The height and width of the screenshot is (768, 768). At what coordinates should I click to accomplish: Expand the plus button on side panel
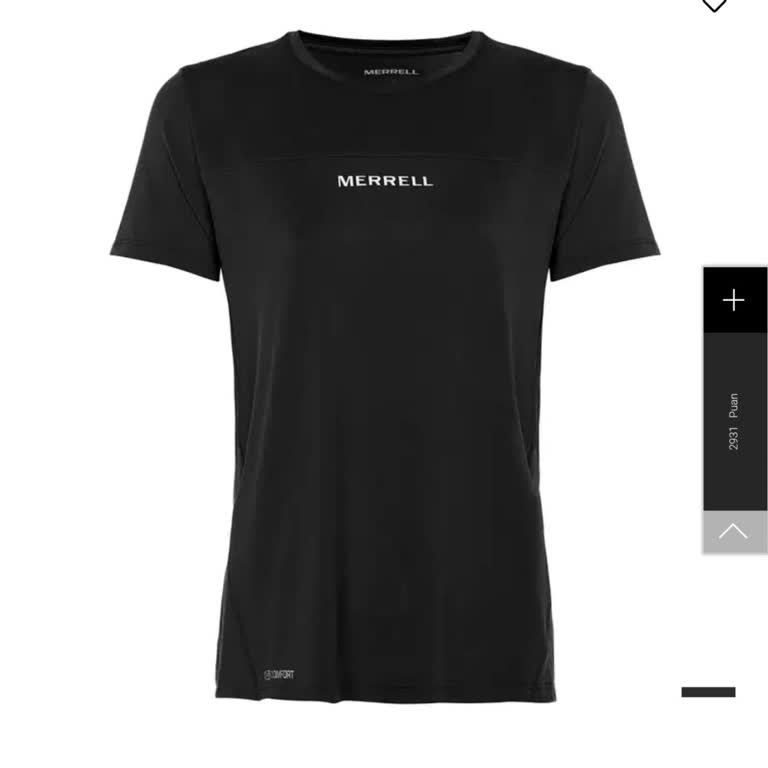(x=734, y=300)
